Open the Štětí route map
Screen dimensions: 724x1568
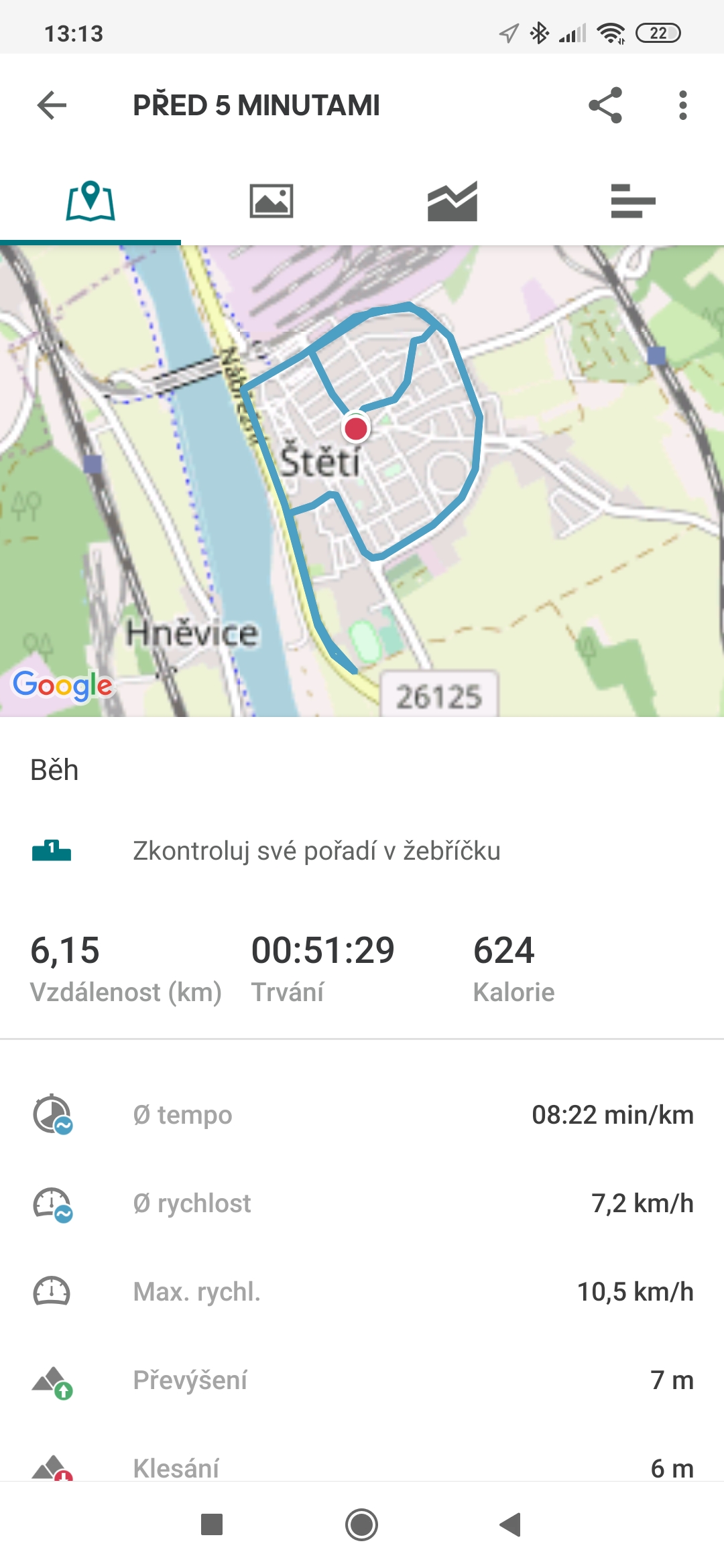[x=362, y=481]
